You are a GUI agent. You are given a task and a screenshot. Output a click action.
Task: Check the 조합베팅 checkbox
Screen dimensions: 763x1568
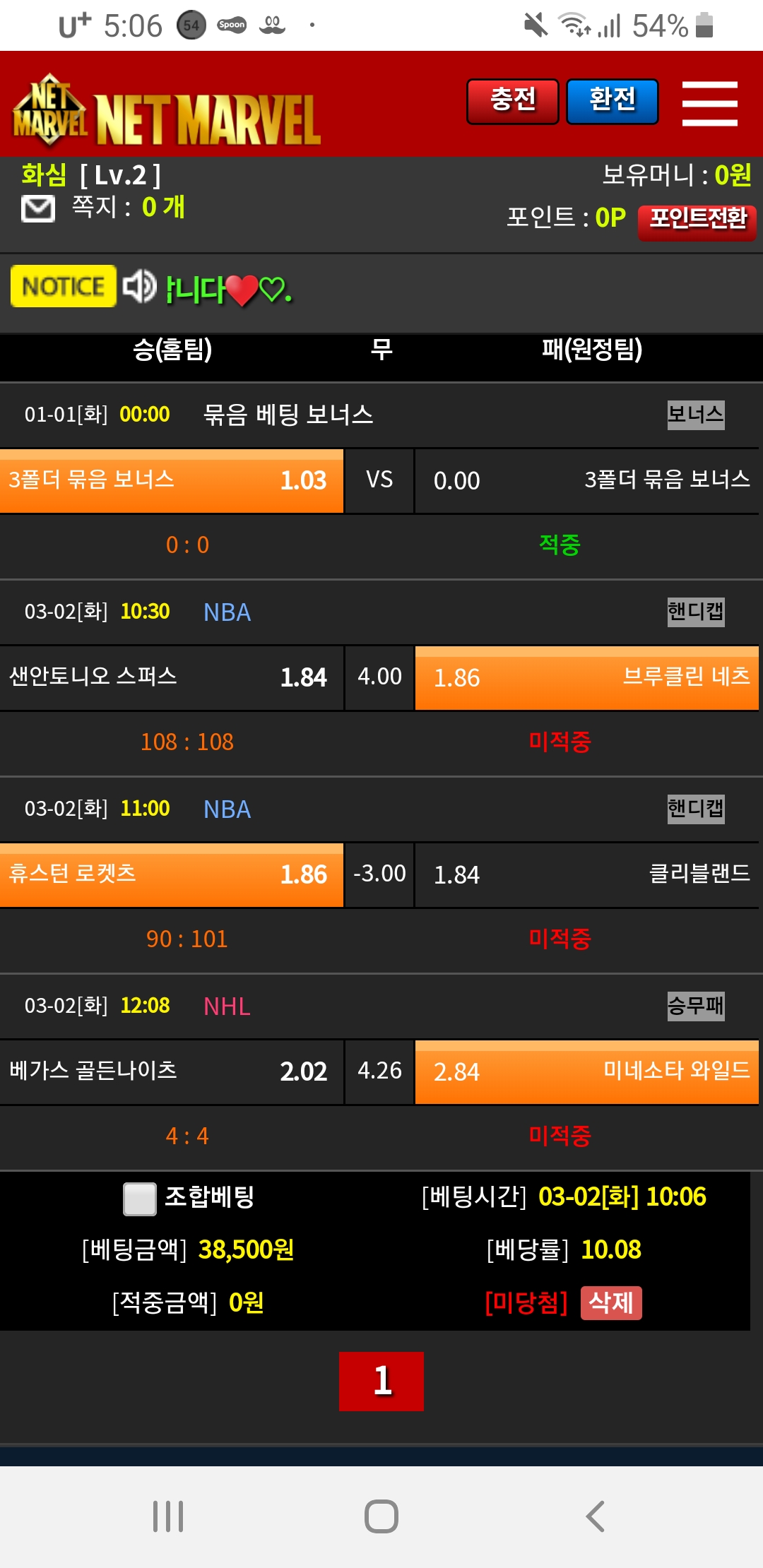(140, 1199)
